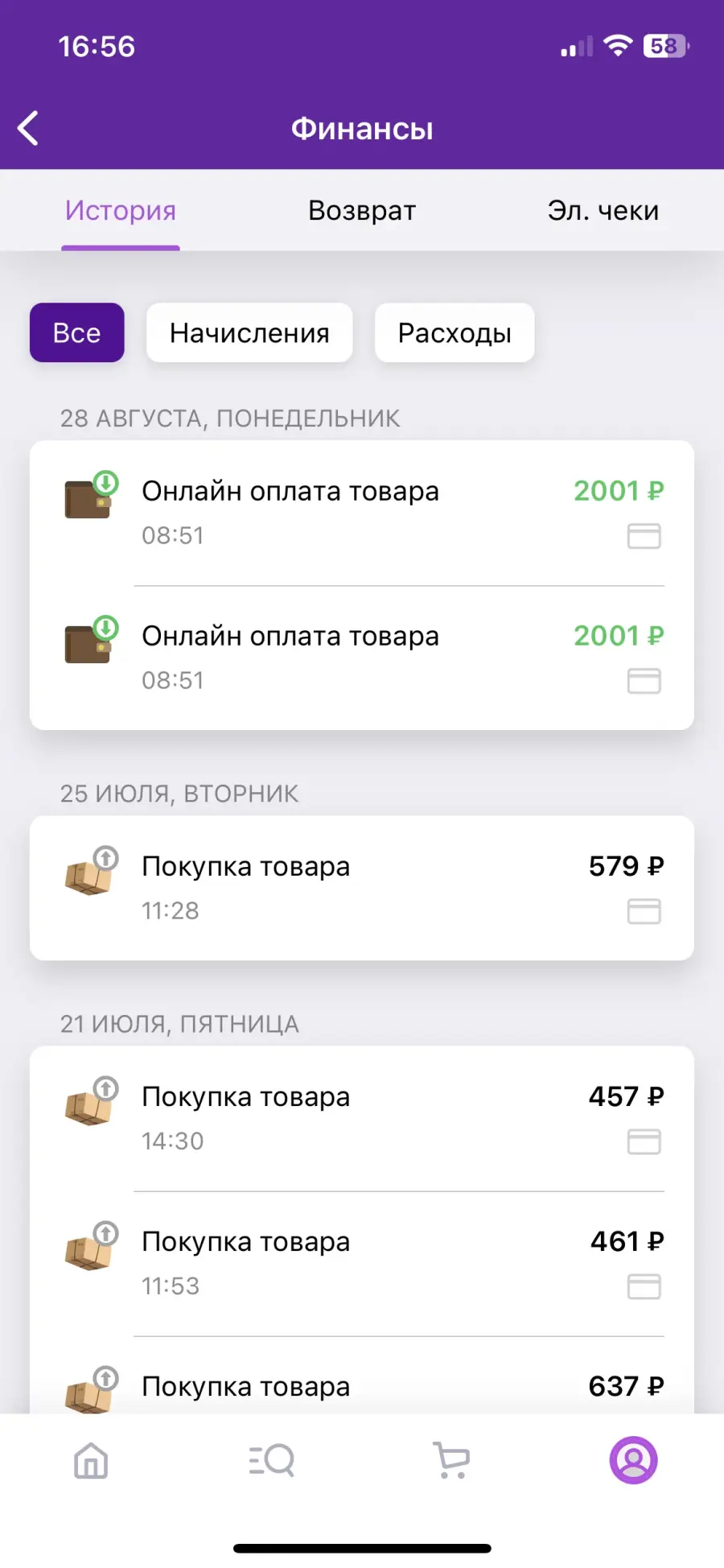
Task: Go back from Финансы screen
Action: [x=29, y=129]
